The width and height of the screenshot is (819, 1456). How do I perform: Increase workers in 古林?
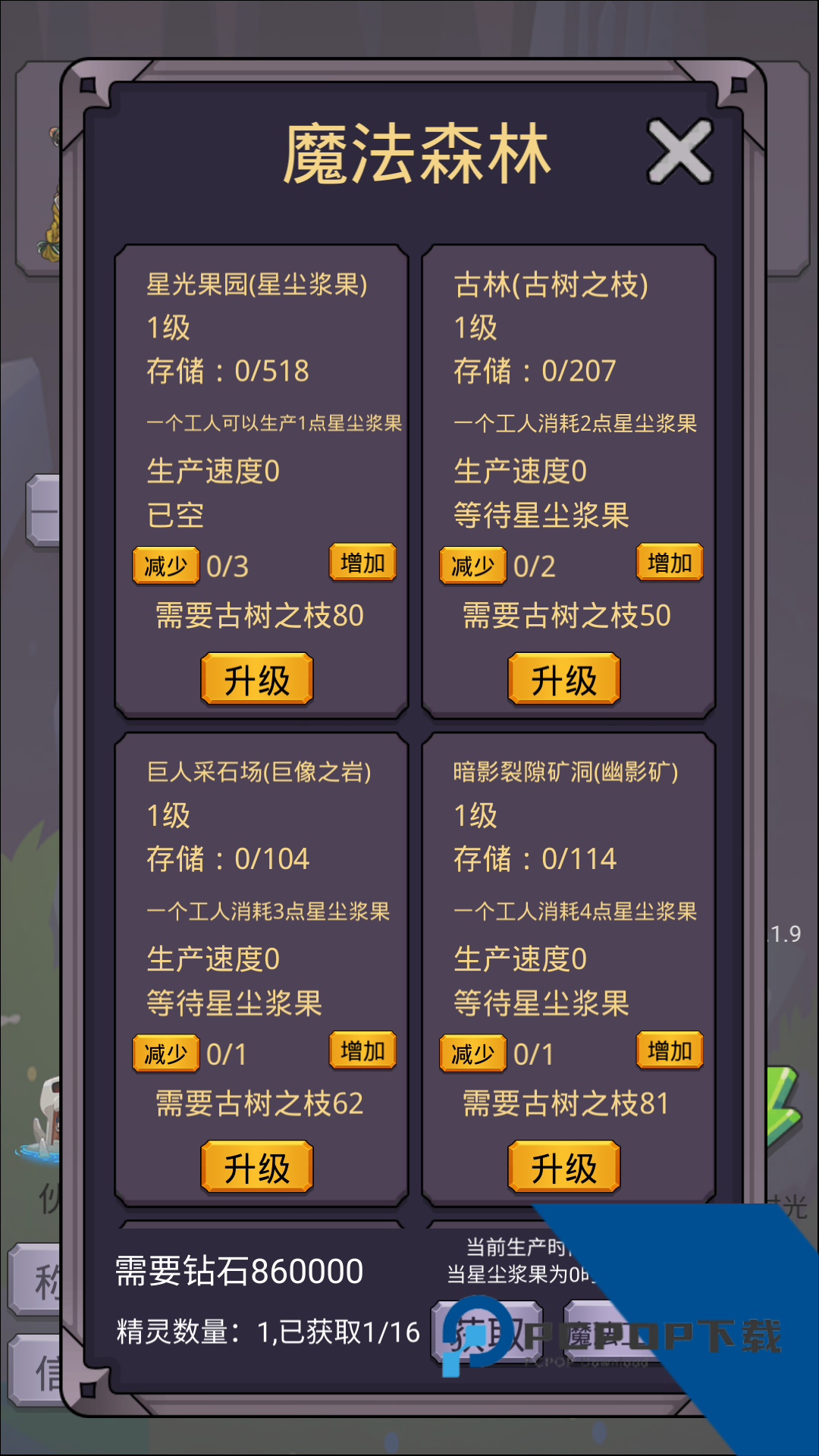coord(670,563)
